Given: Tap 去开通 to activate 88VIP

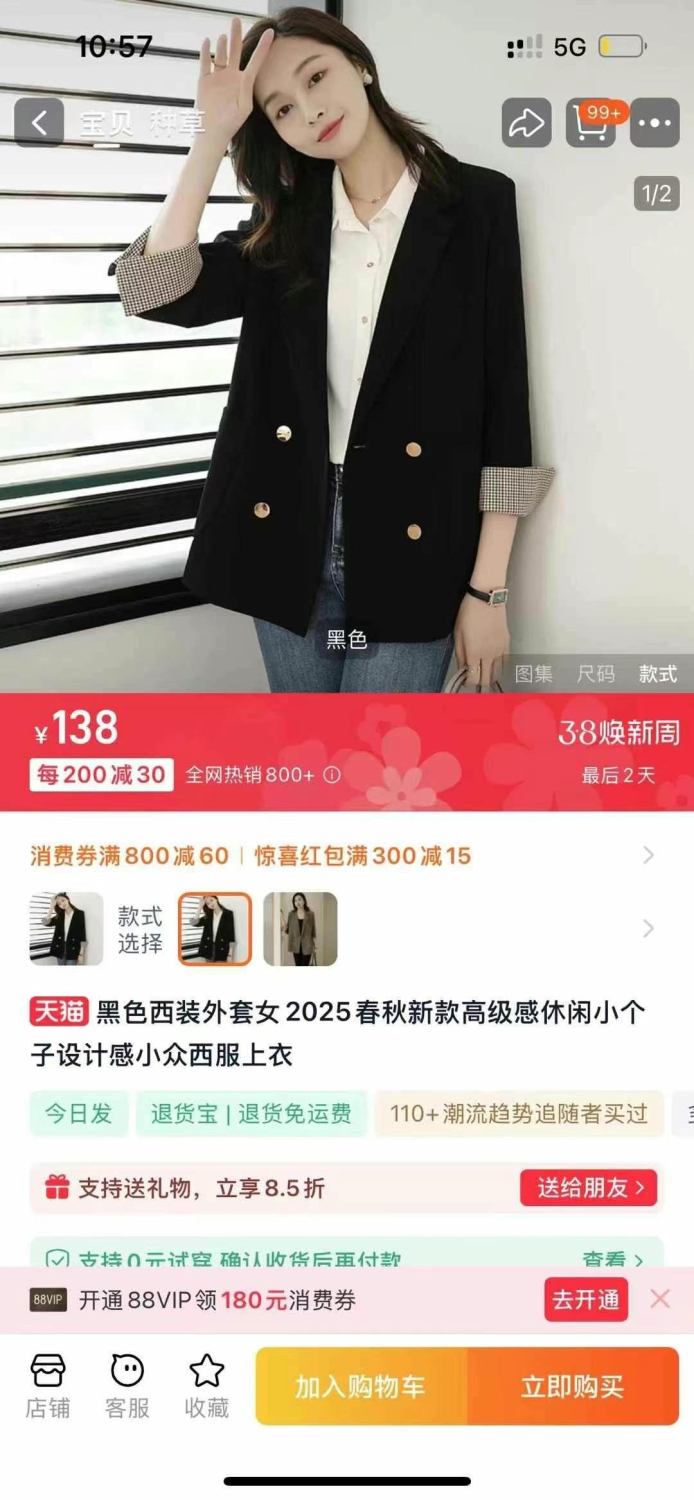Looking at the screenshot, I should tap(586, 1300).
